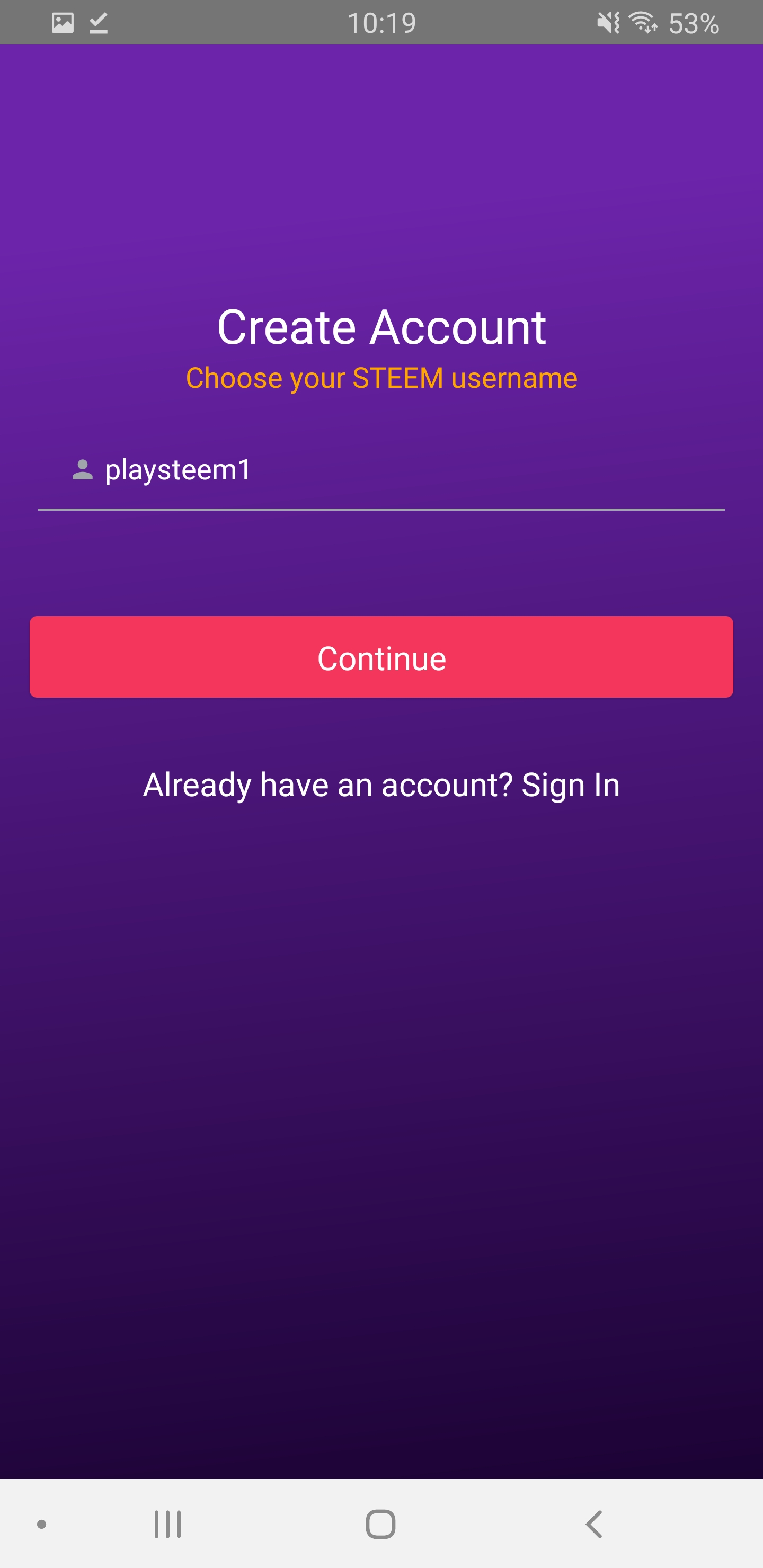Open recent apps from the navigation bar
This screenshot has width=763, height=1568.
coord(167,1524)
